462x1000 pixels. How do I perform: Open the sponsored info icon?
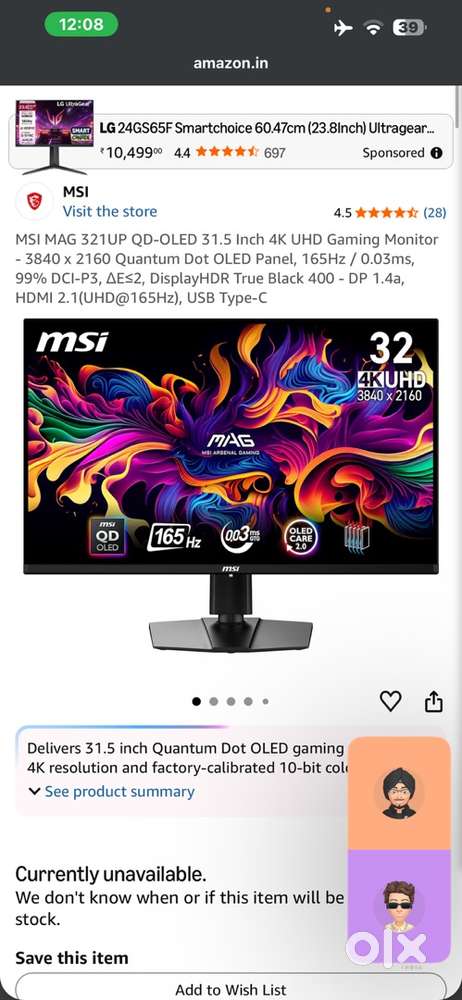[436, 153]
